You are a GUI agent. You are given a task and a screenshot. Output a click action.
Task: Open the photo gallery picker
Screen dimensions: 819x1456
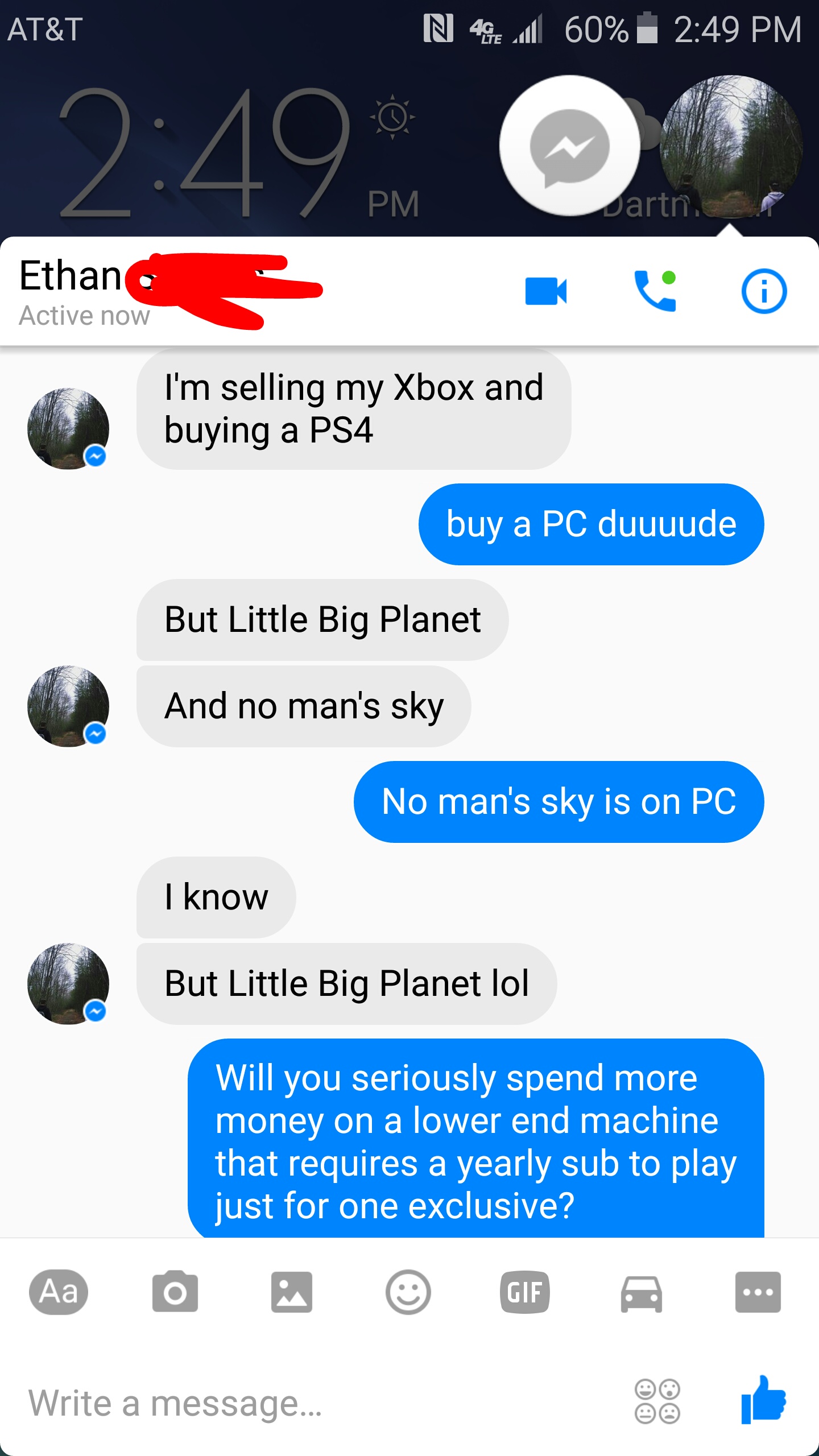click(292, 1292)
